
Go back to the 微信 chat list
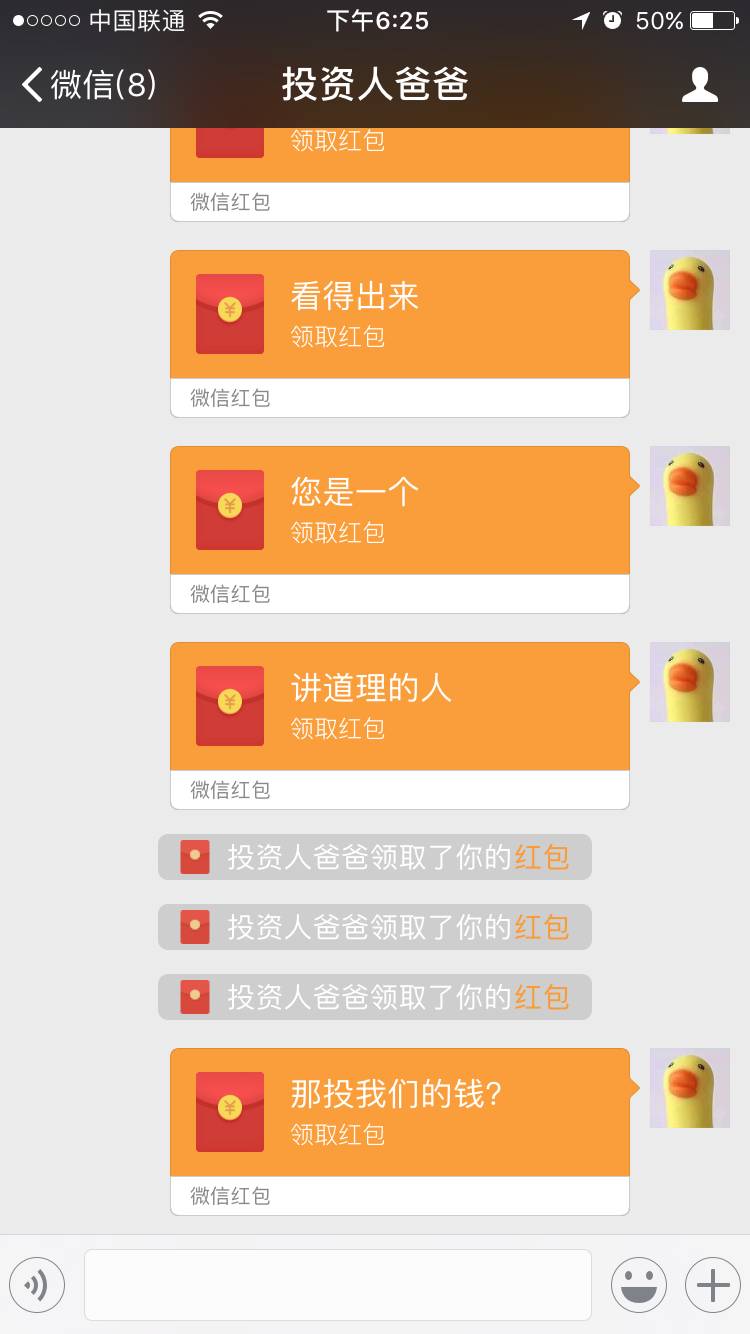point(88,85)
